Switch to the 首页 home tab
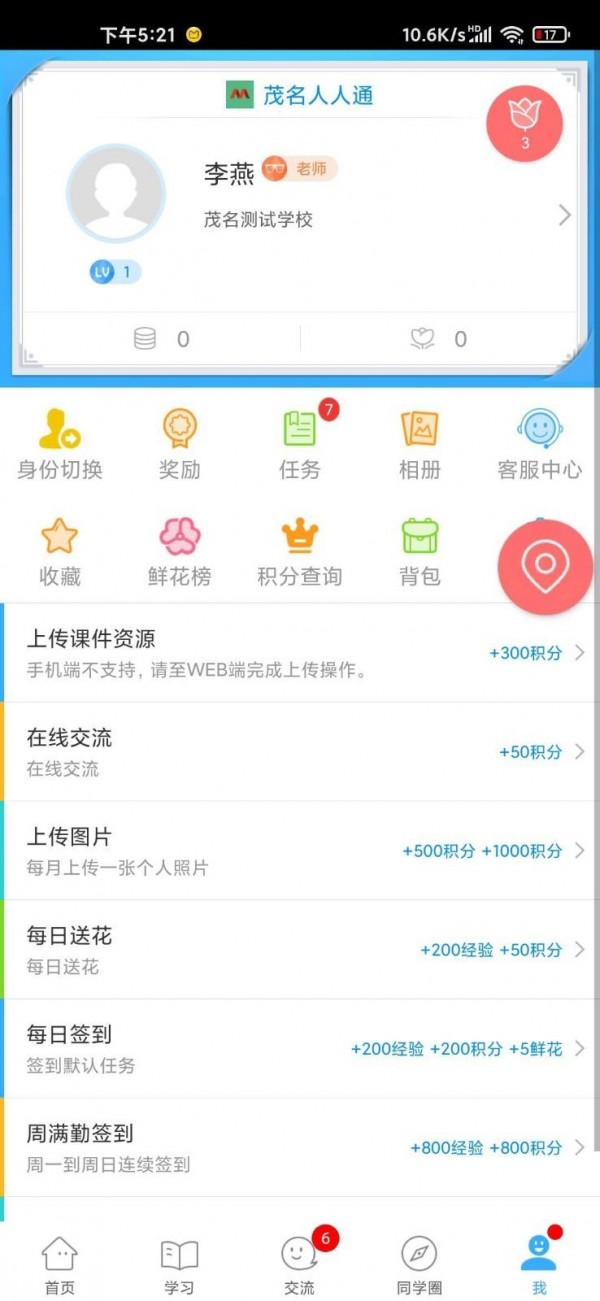The image size is (600, 1301). coord(60,1264)
